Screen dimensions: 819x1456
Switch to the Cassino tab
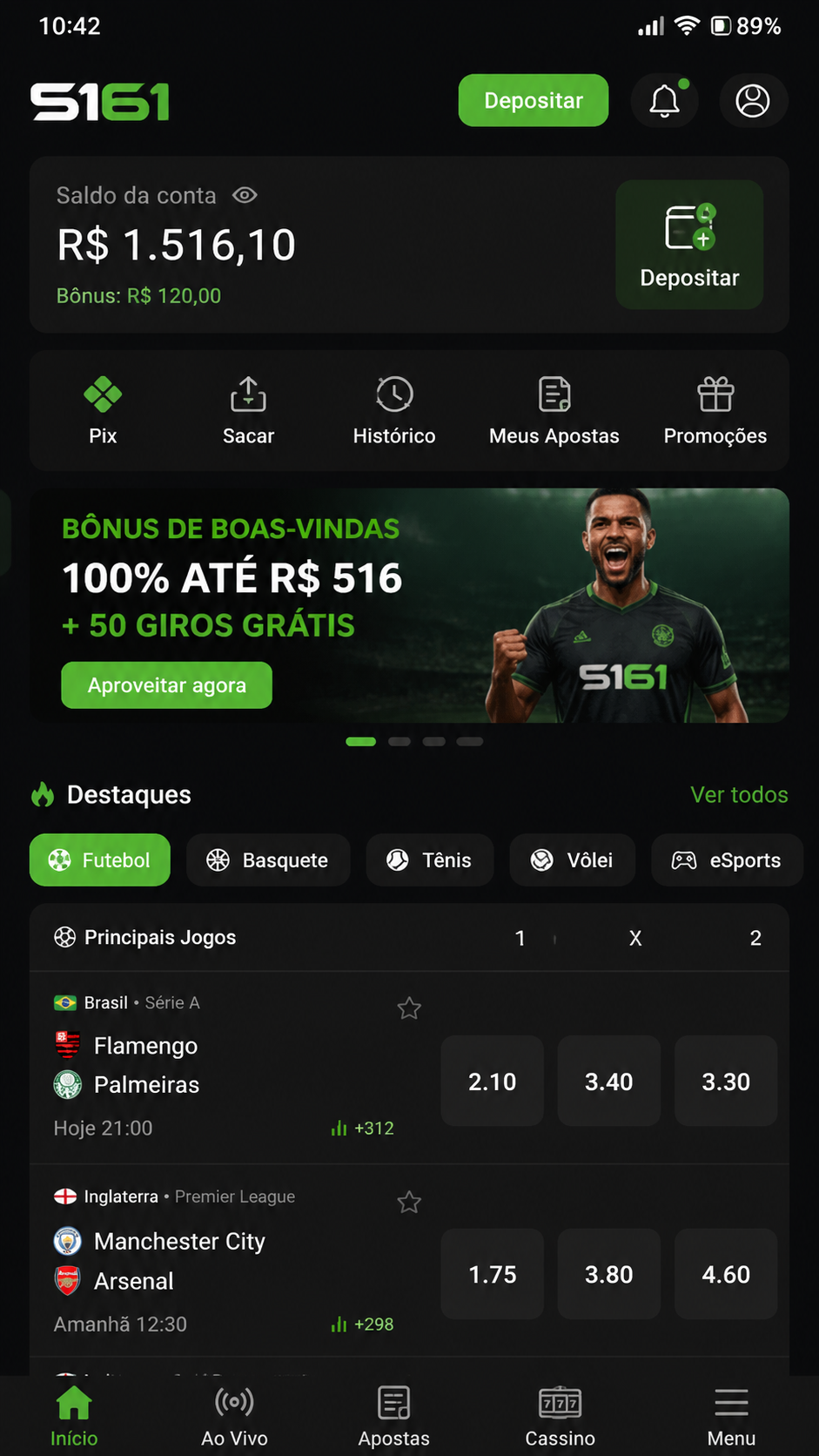click(561, 1416)
